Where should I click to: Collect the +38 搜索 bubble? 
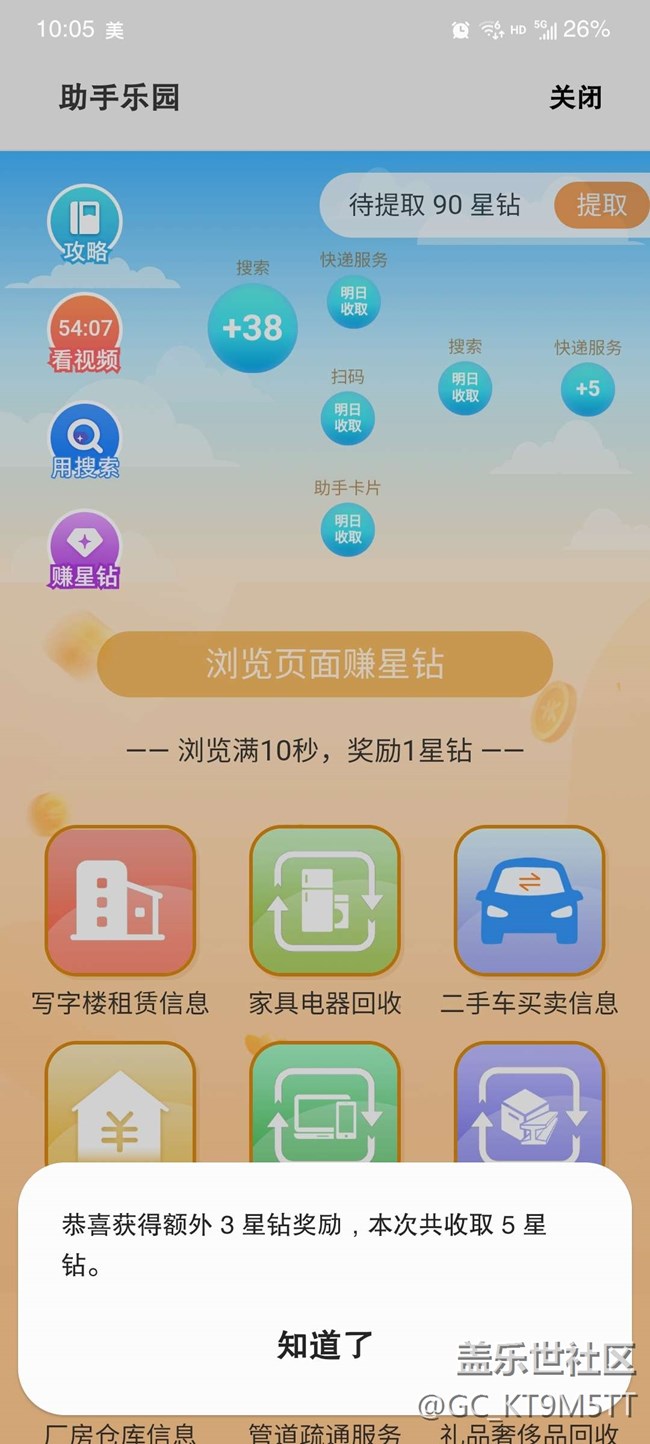252,328
